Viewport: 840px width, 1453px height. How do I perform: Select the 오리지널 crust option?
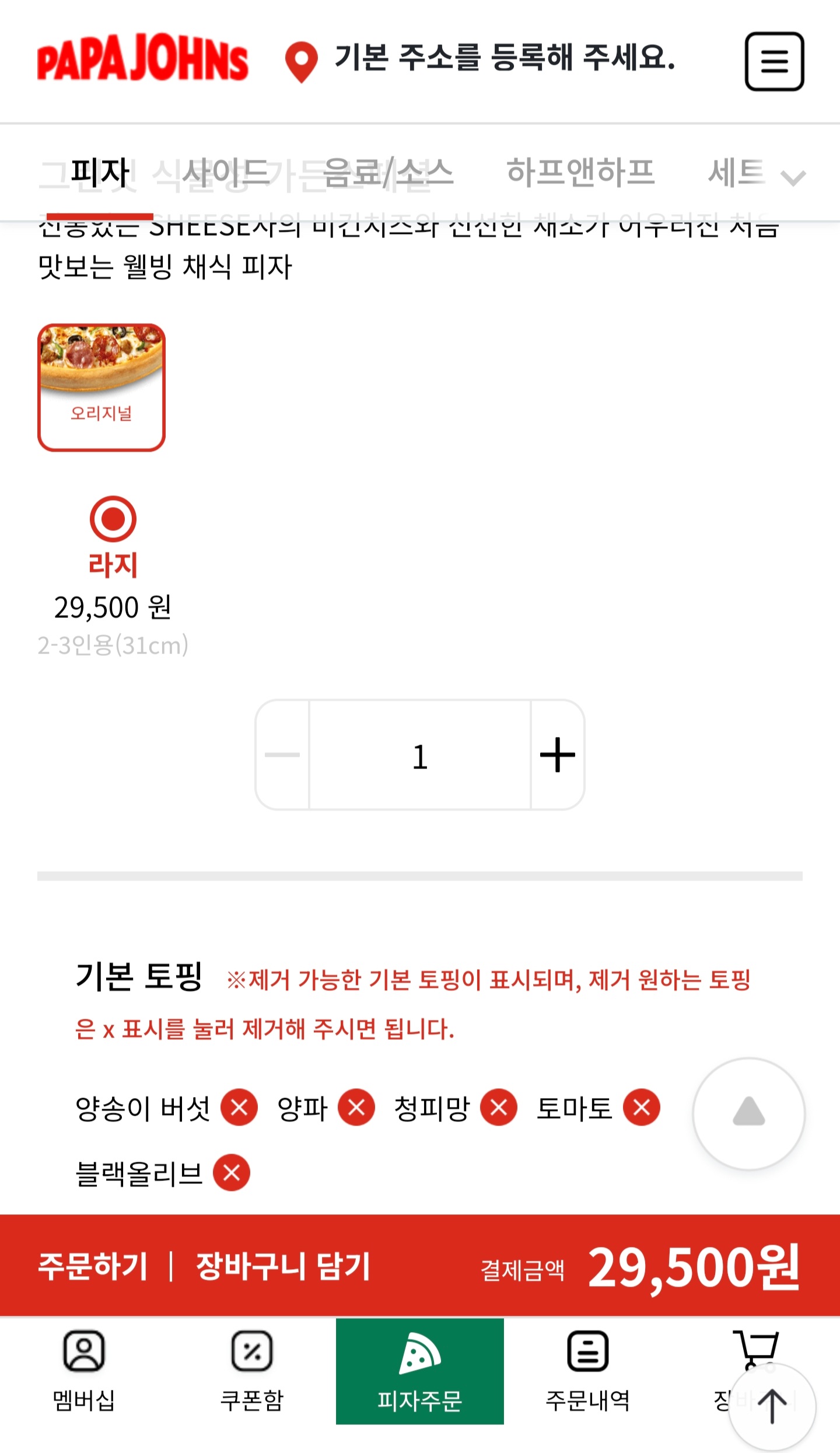[x=101, y=387]
